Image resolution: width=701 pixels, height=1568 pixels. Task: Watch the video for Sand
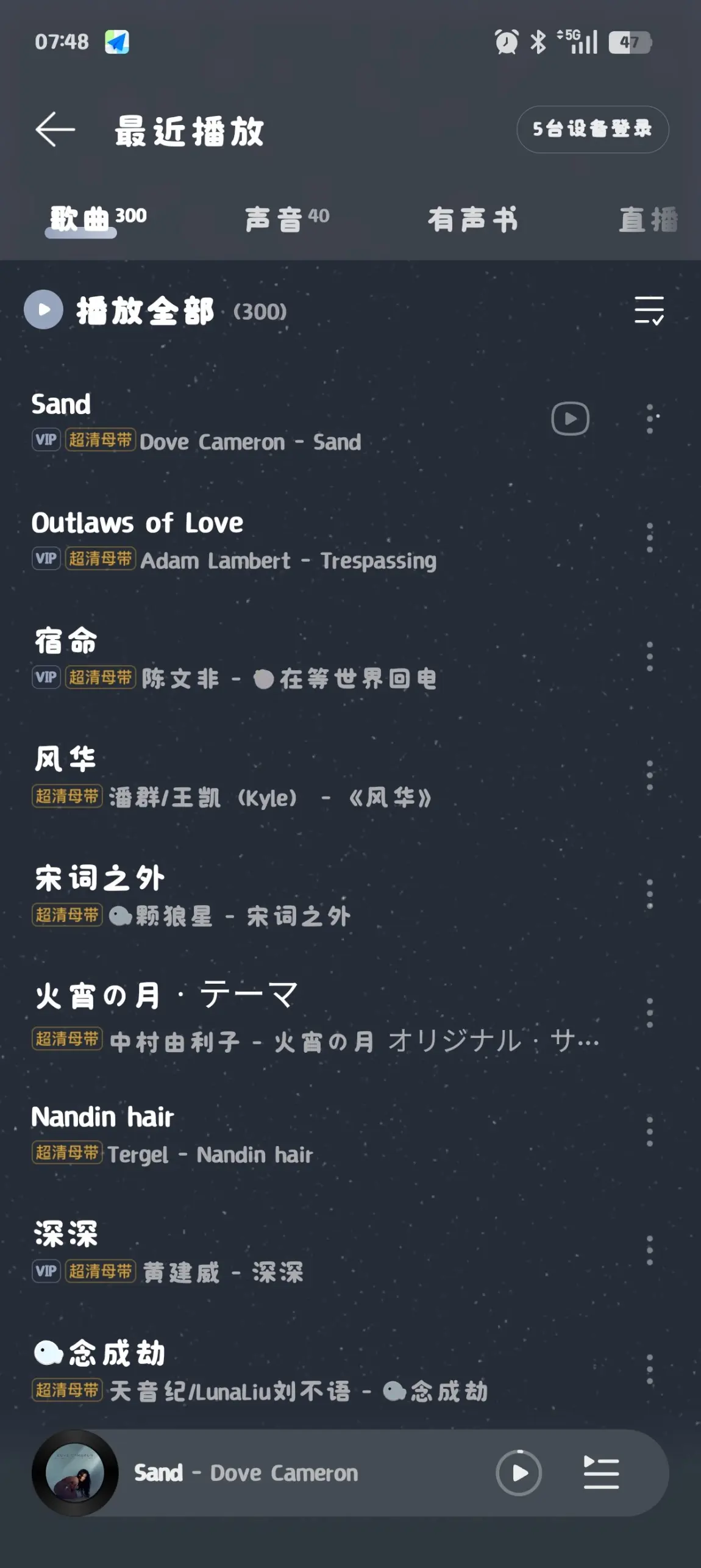(x=570, y=418)
